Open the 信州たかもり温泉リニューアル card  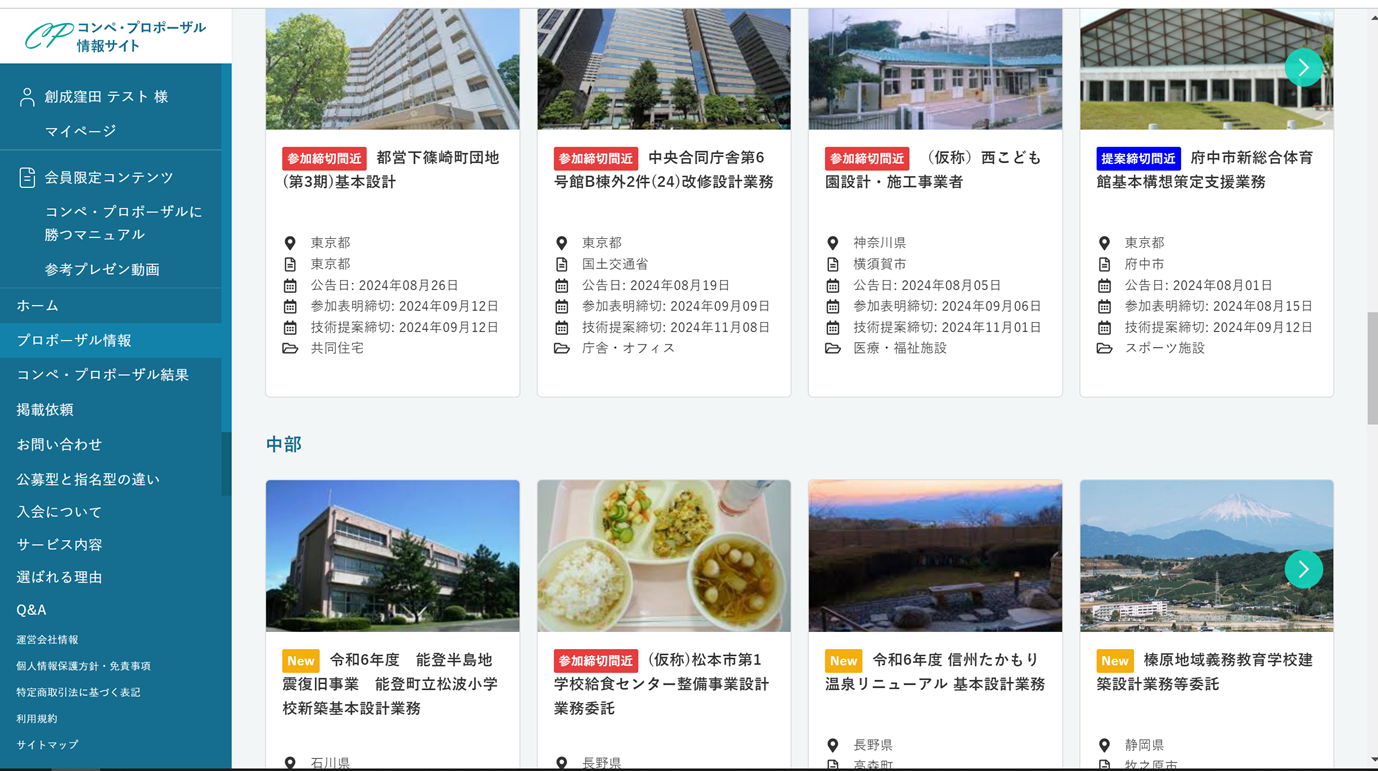point(935,672)
